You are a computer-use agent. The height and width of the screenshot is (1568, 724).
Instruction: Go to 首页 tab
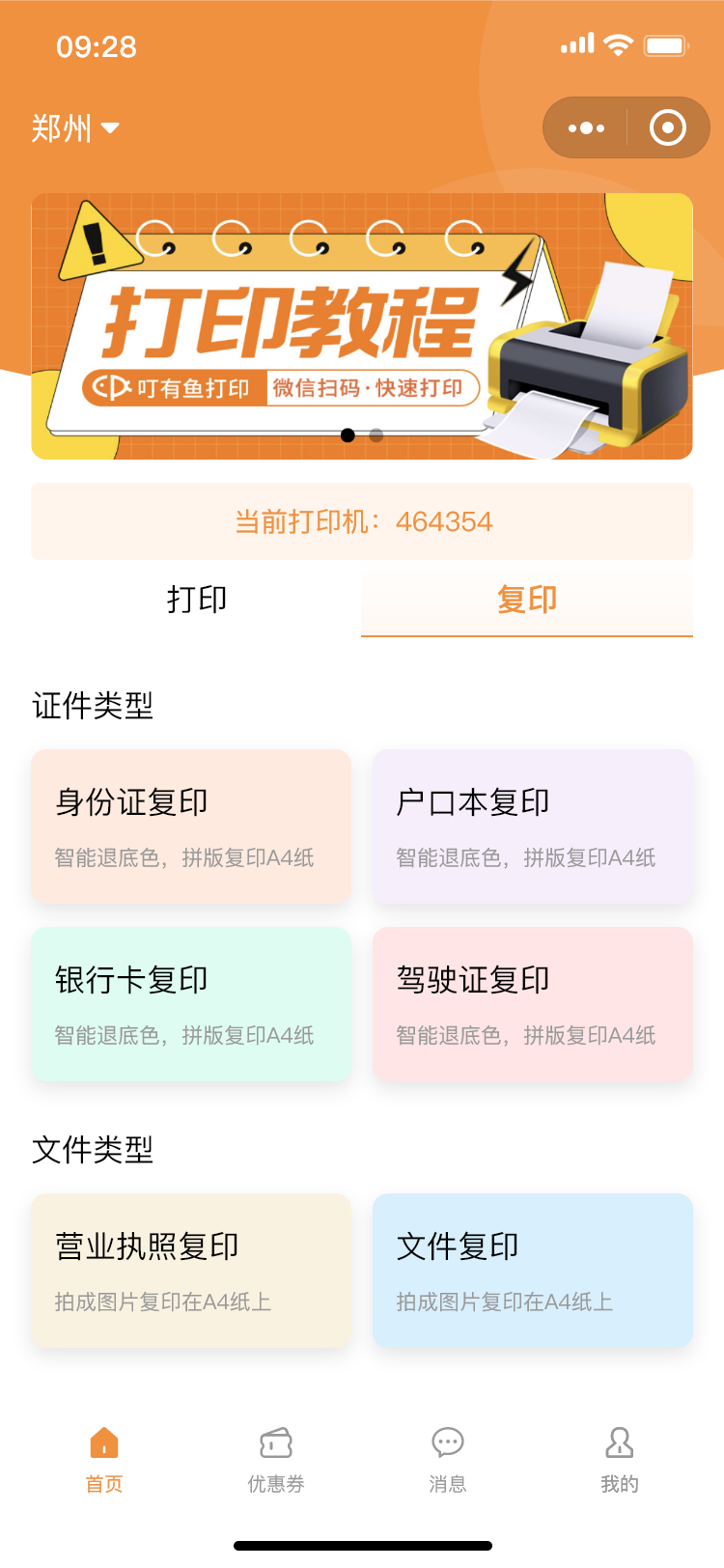[104, 1460]
